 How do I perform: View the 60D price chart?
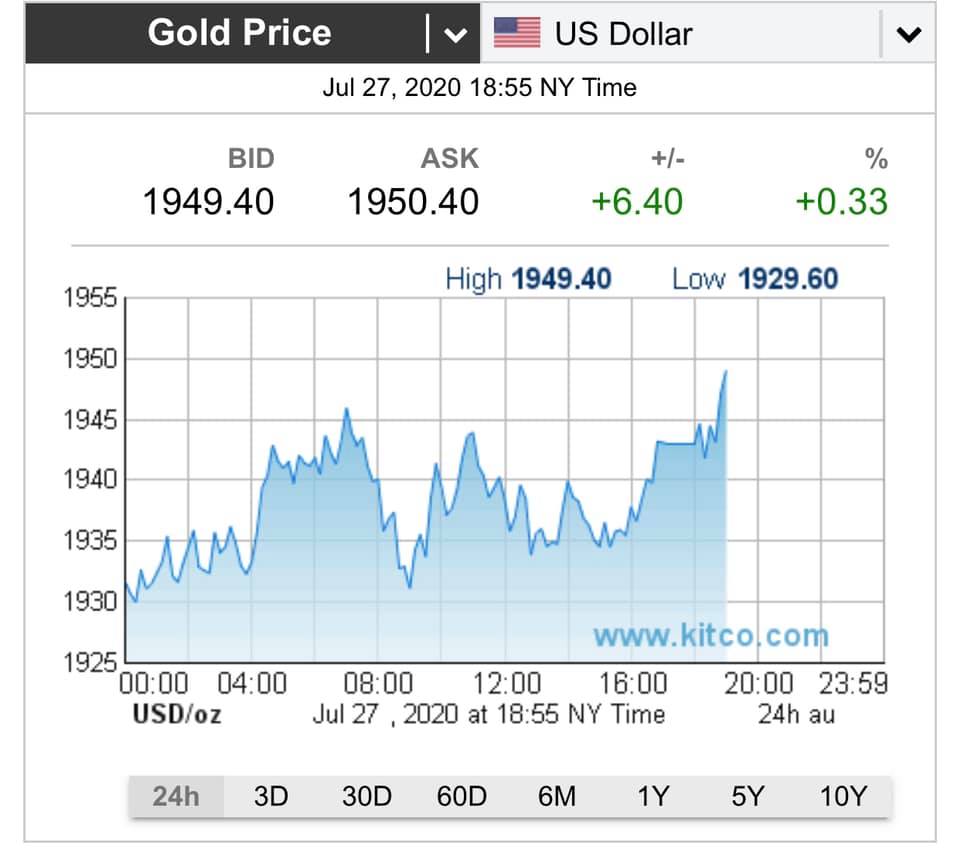tap(462, 796)
